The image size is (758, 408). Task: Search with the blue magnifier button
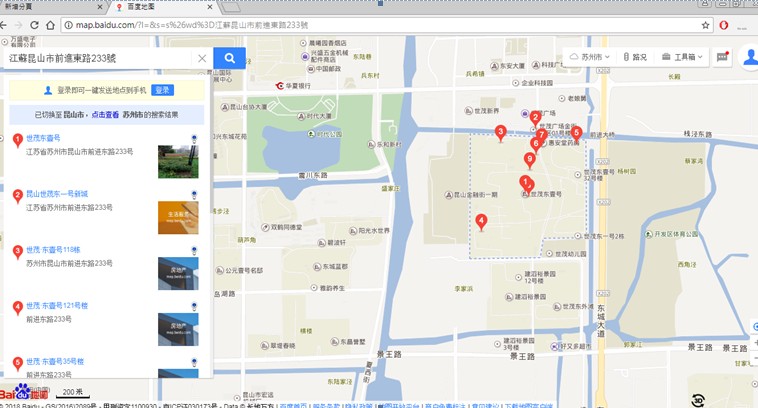click(229, 58)
